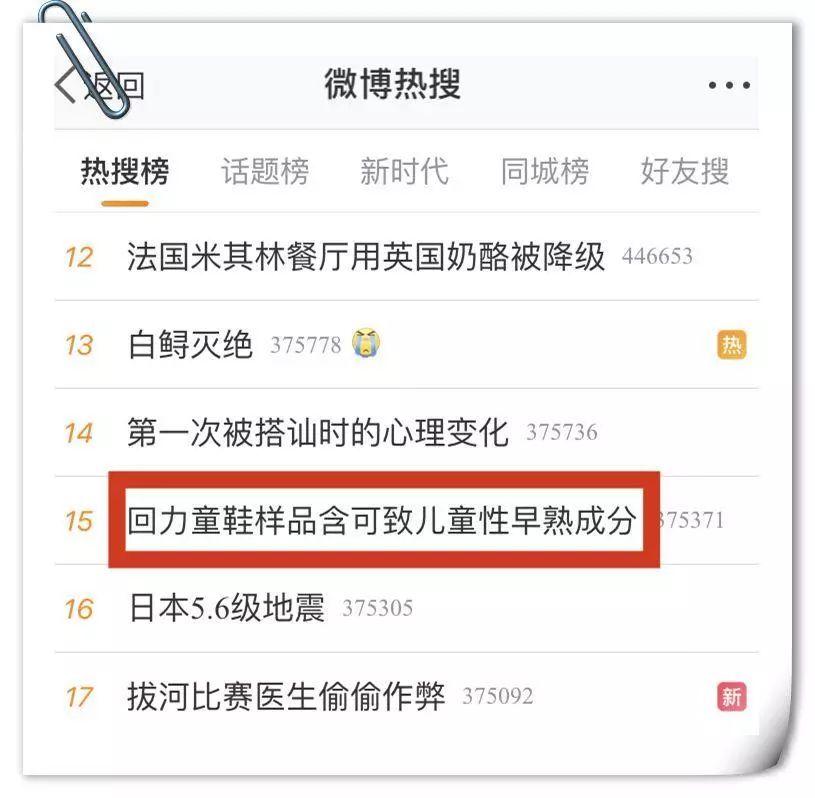Switch to the 新时代 tab
815x798 pixels.
(404, 172)
